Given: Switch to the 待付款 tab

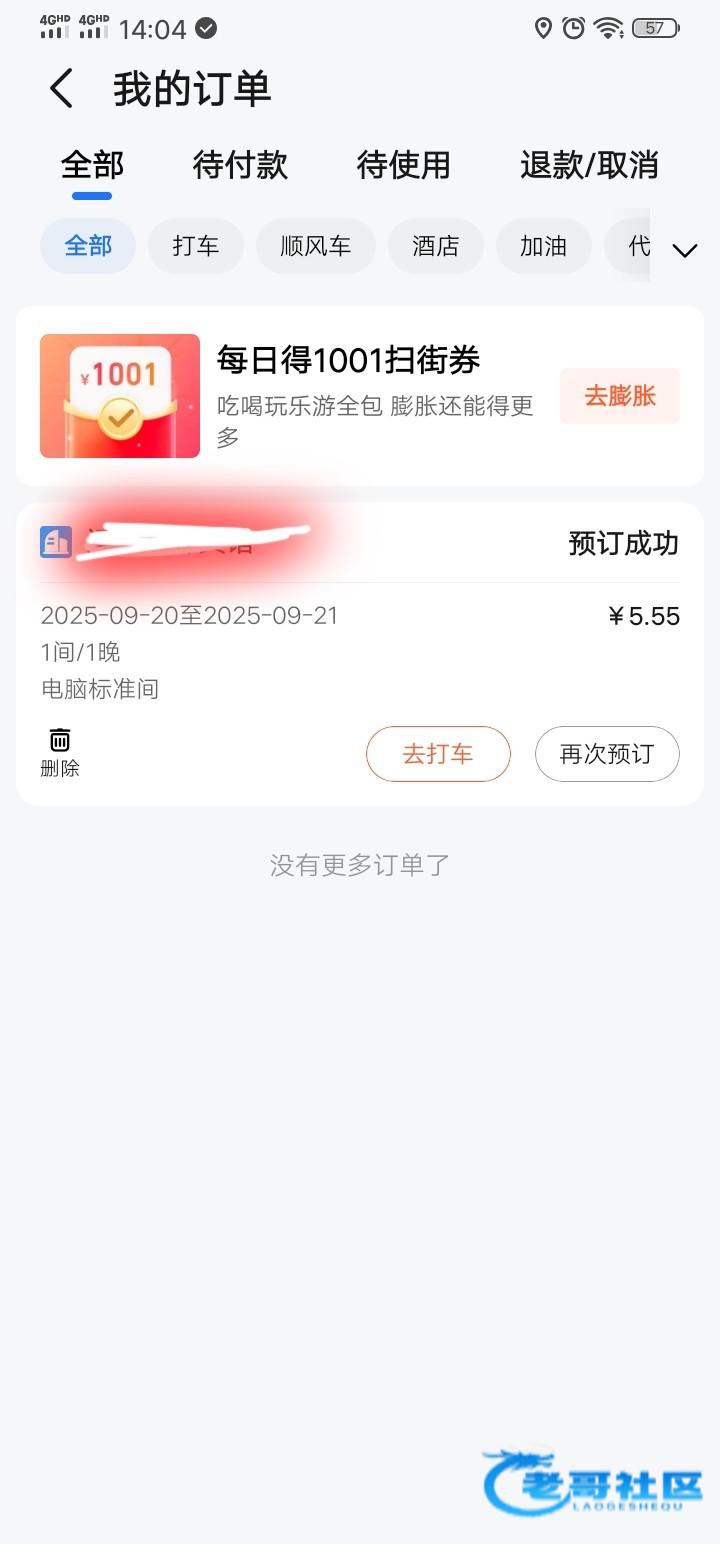Looking at the screenshot, I should 240,165.
